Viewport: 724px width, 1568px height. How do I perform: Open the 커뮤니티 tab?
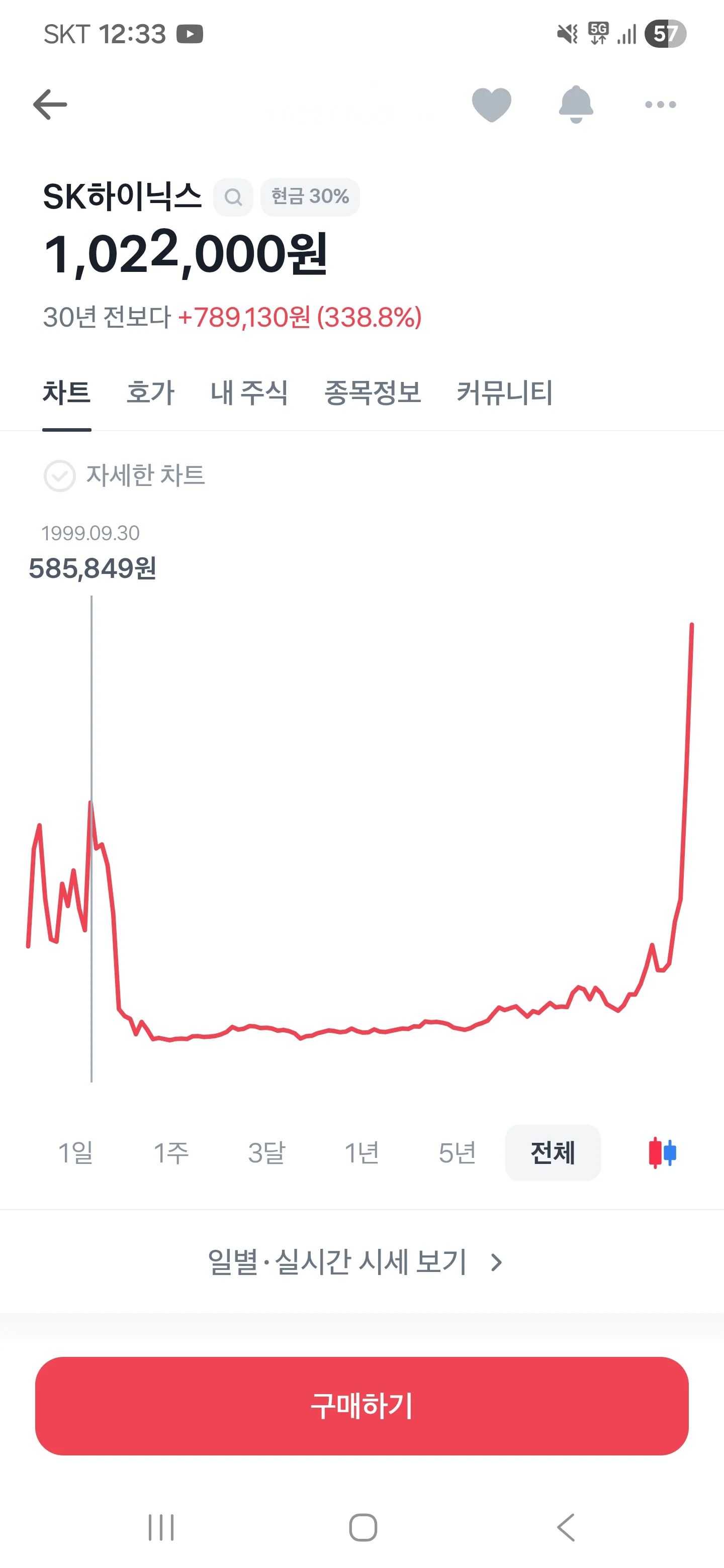pyautogui.click(x=505, y=393)
